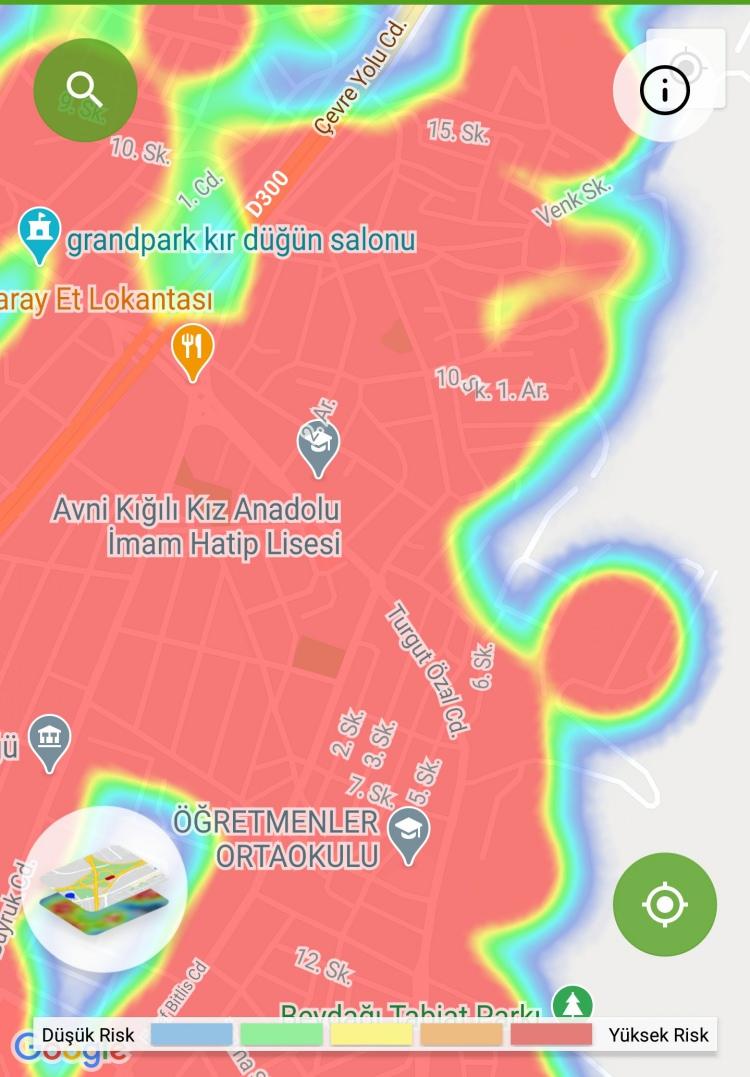750x1077 pixels.
Task: Center map on my location
Action: point(665,904)
